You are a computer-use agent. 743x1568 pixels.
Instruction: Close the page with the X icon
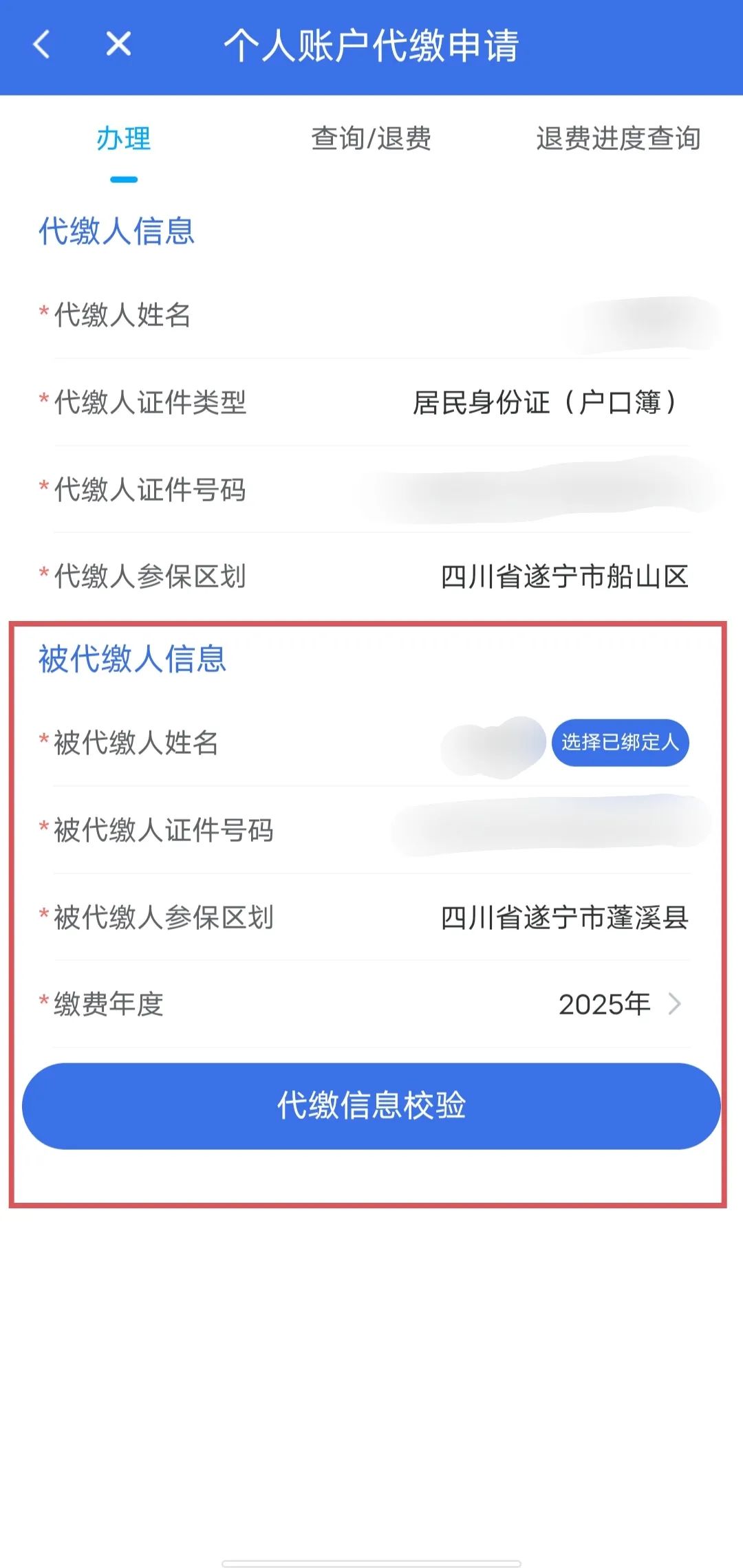coord(118,45)
